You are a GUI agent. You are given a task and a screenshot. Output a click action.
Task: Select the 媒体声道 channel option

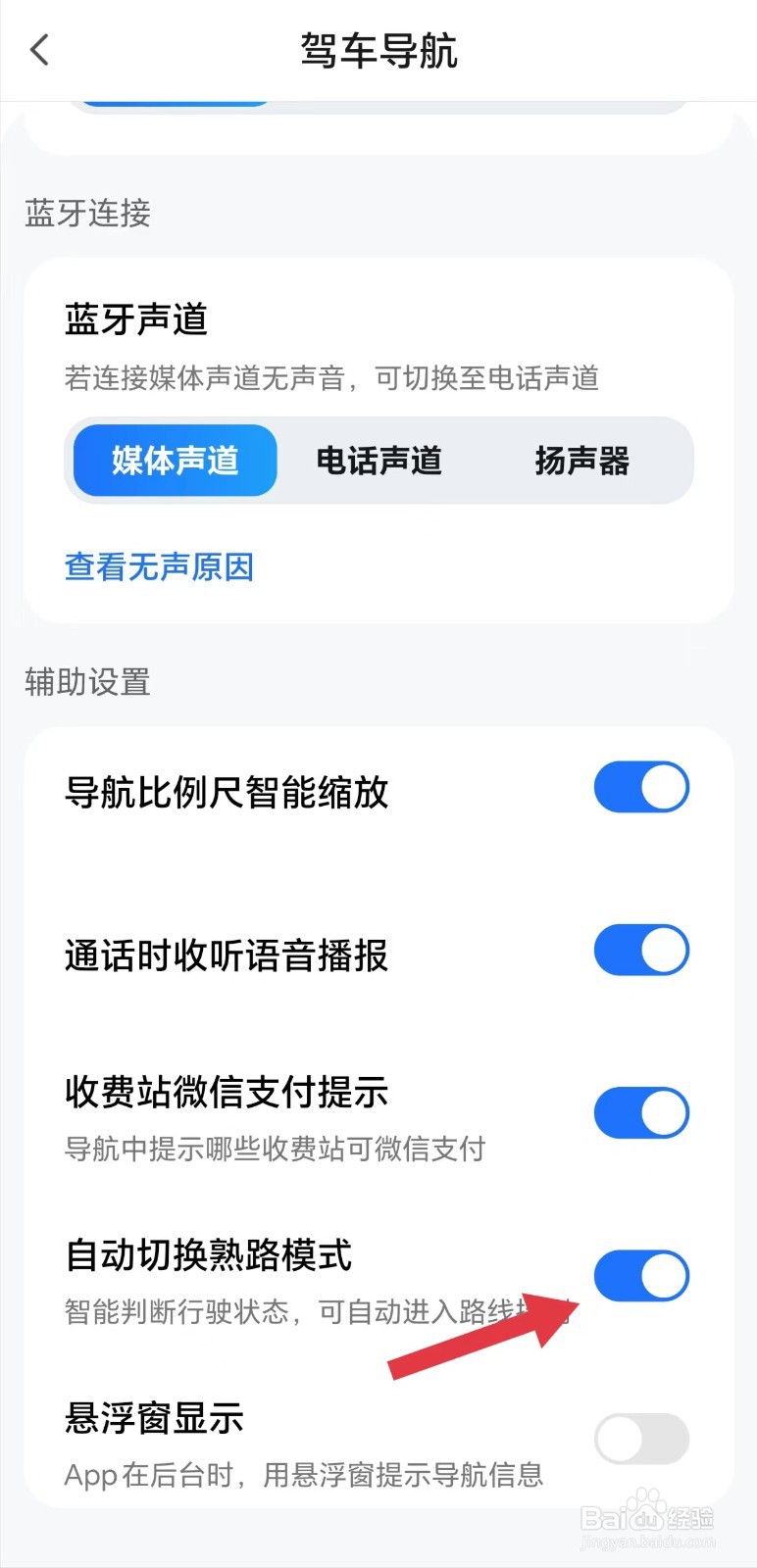174,461
